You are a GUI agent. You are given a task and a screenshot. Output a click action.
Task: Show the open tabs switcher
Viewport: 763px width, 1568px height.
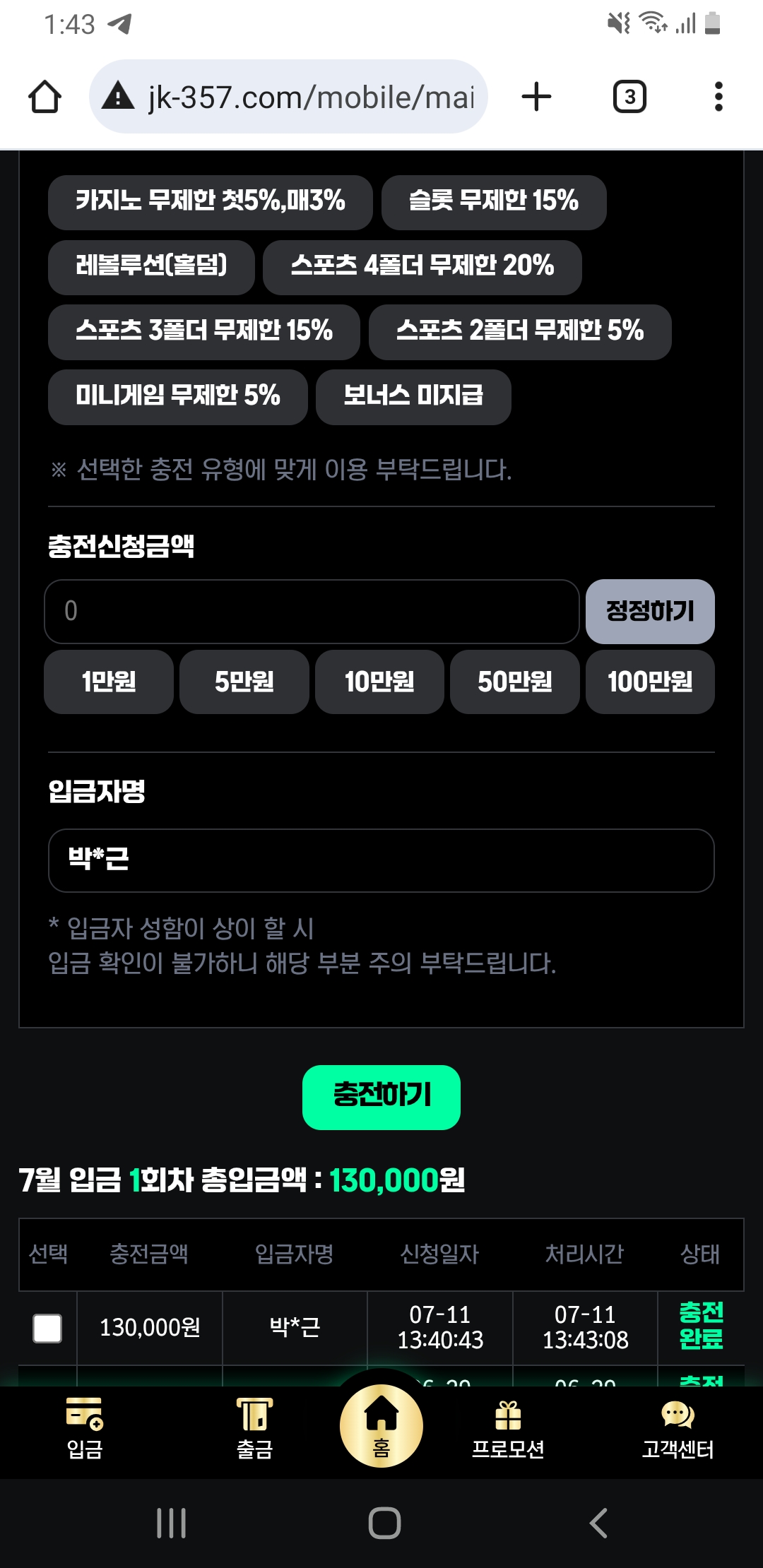pyautogui.click(x=629, y=97)
